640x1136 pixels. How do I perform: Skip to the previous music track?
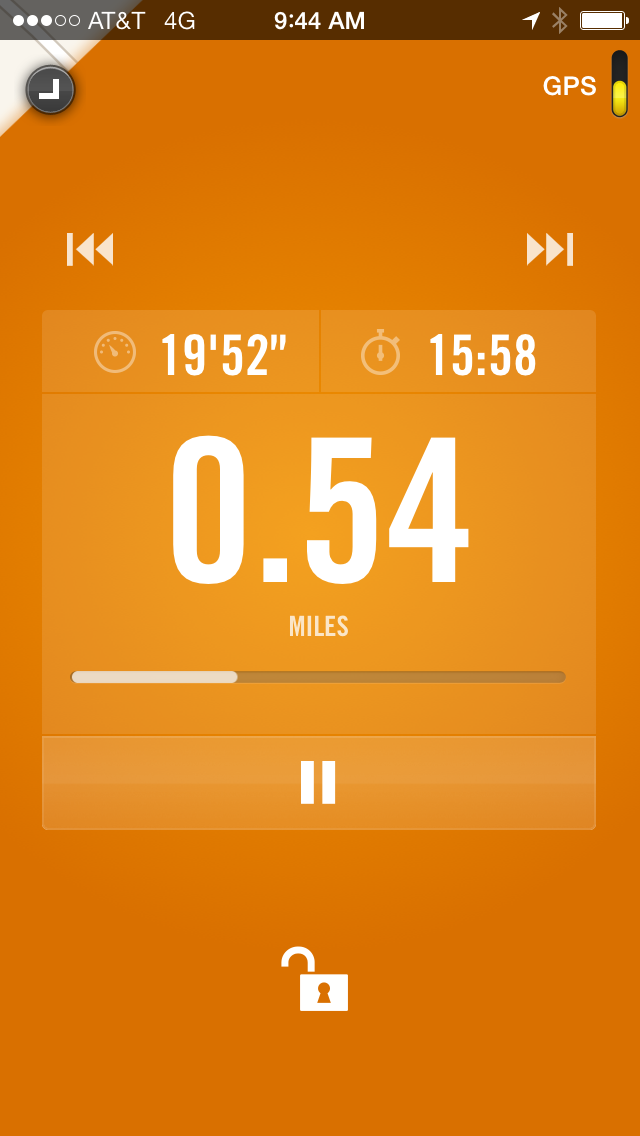(90, 249)
